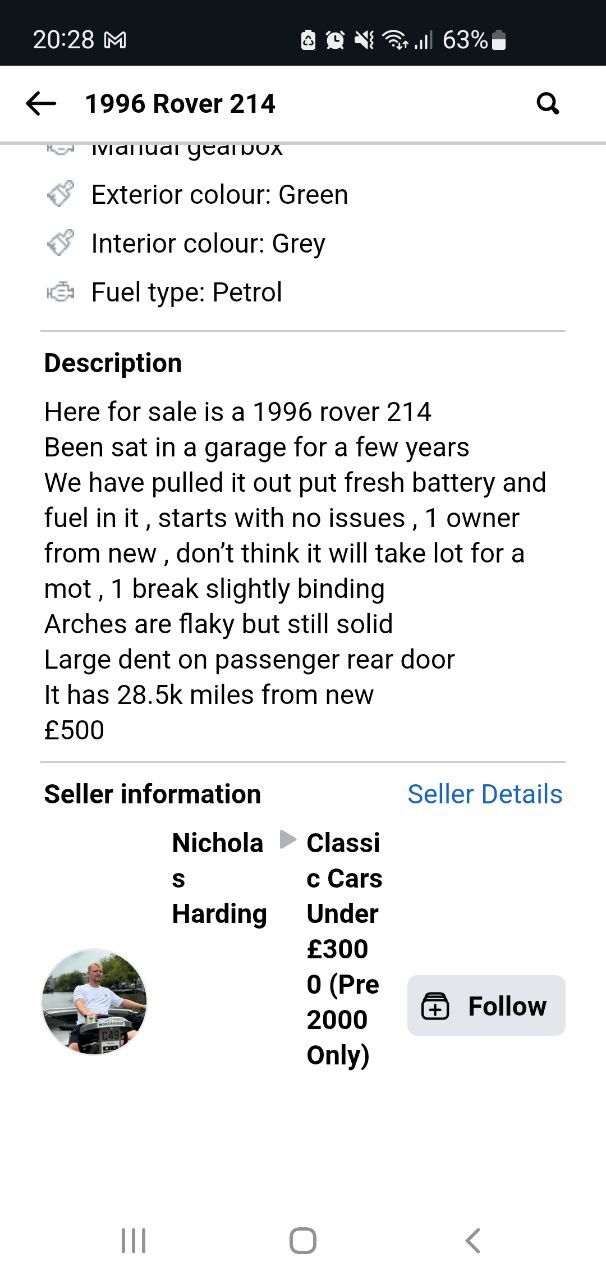This screenshot has width=606, height=1280.
Task: View Nicholas Harding's profile picture
Action: [x=94, y=1002]
